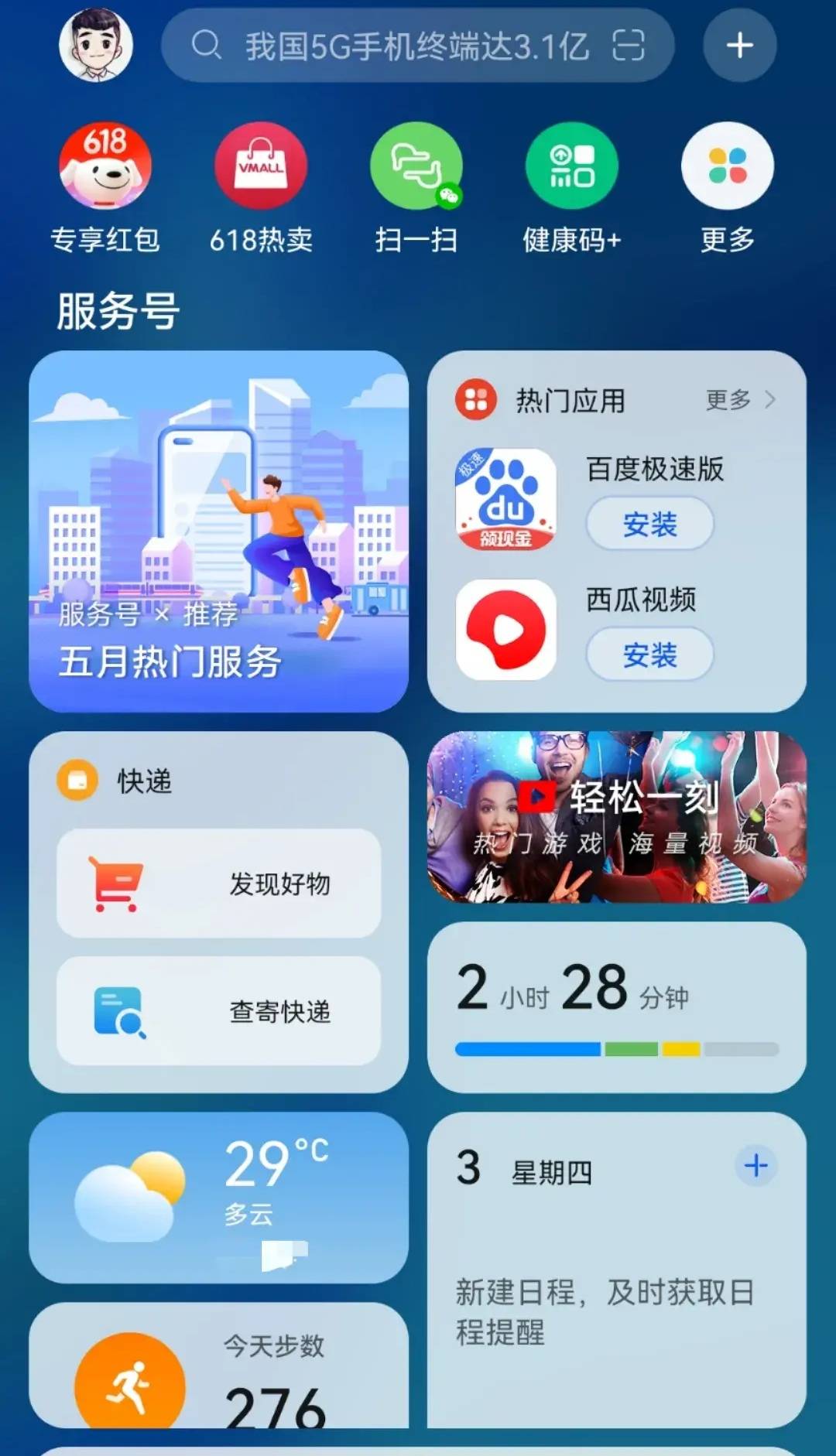Open the scan icon in search bar

(x=628, y=46)
